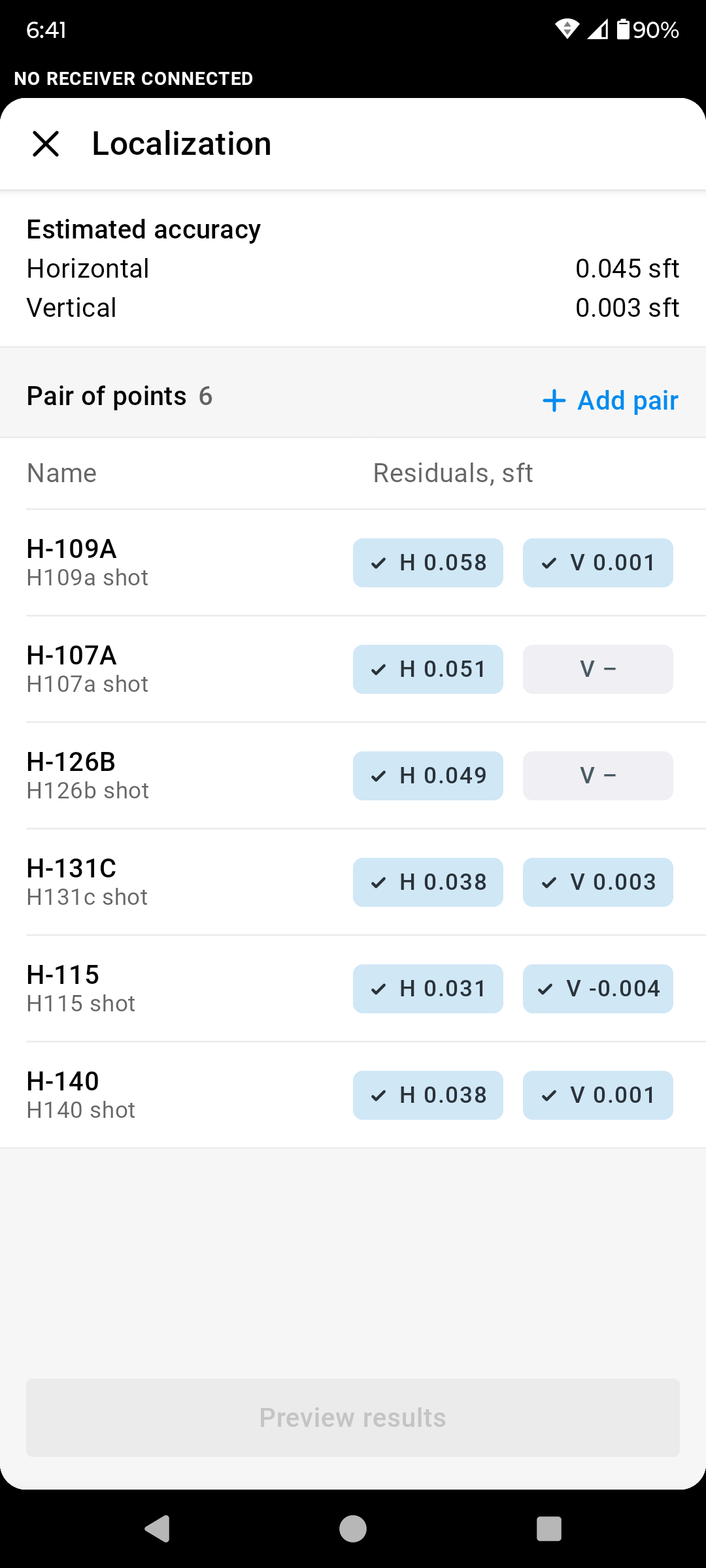The image size is (706, 1568).
Task: Toggle horizontal residual for H-140
Action: click(x=428, y=1095)
